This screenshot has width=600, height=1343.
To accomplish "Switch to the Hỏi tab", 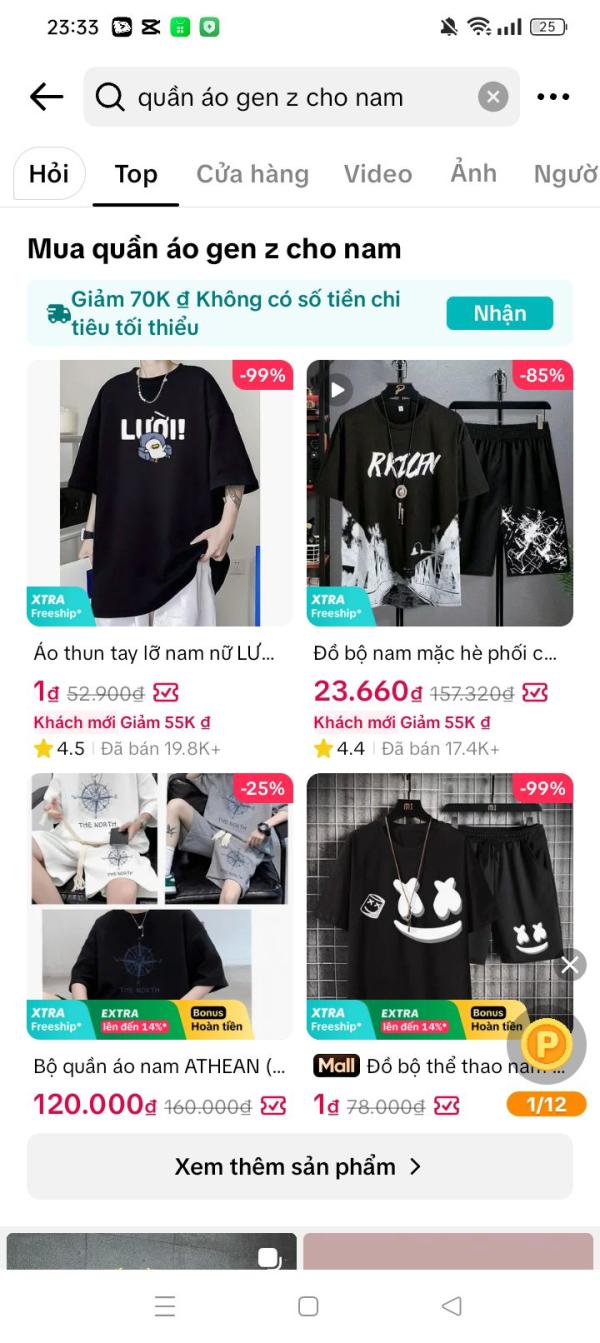I will [x=49, y=174].
